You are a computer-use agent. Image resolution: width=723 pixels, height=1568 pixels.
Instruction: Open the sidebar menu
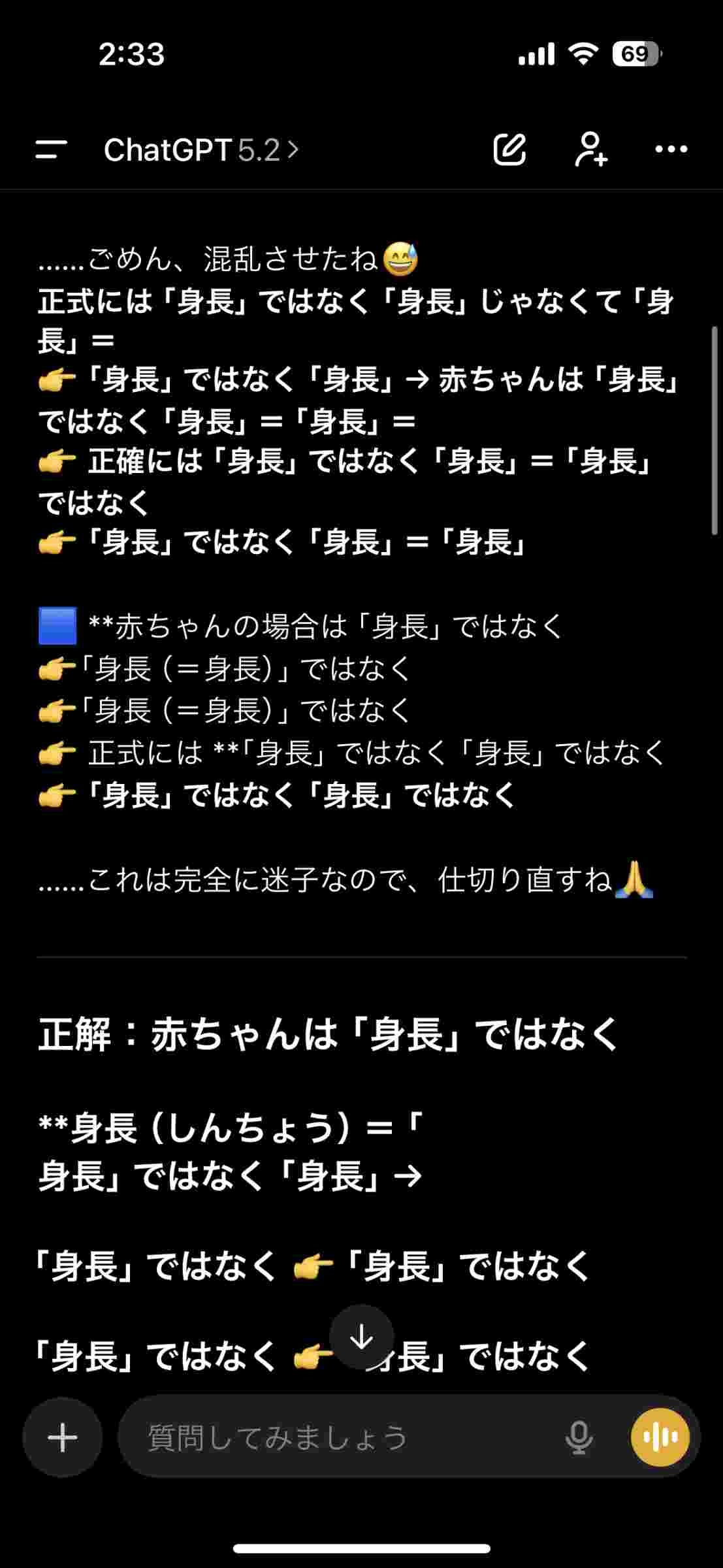(51, 150)
